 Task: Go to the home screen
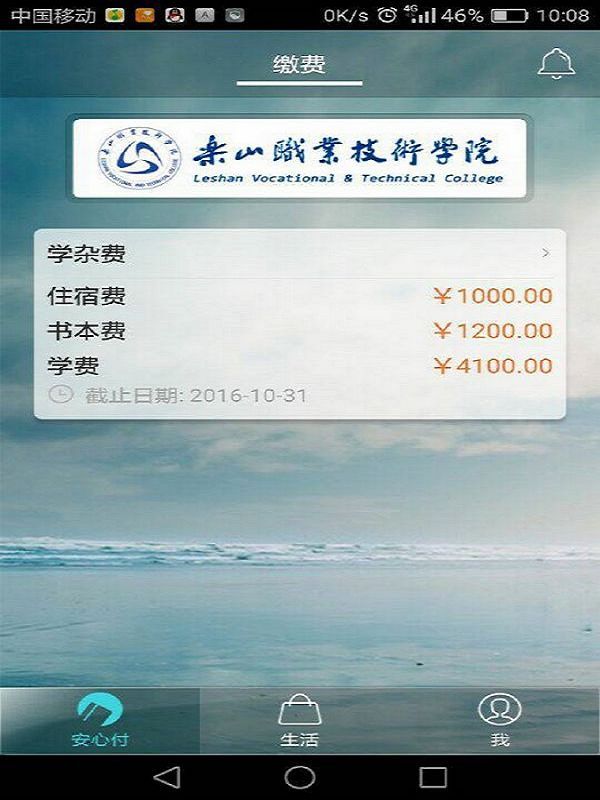(x=300, y=777)
